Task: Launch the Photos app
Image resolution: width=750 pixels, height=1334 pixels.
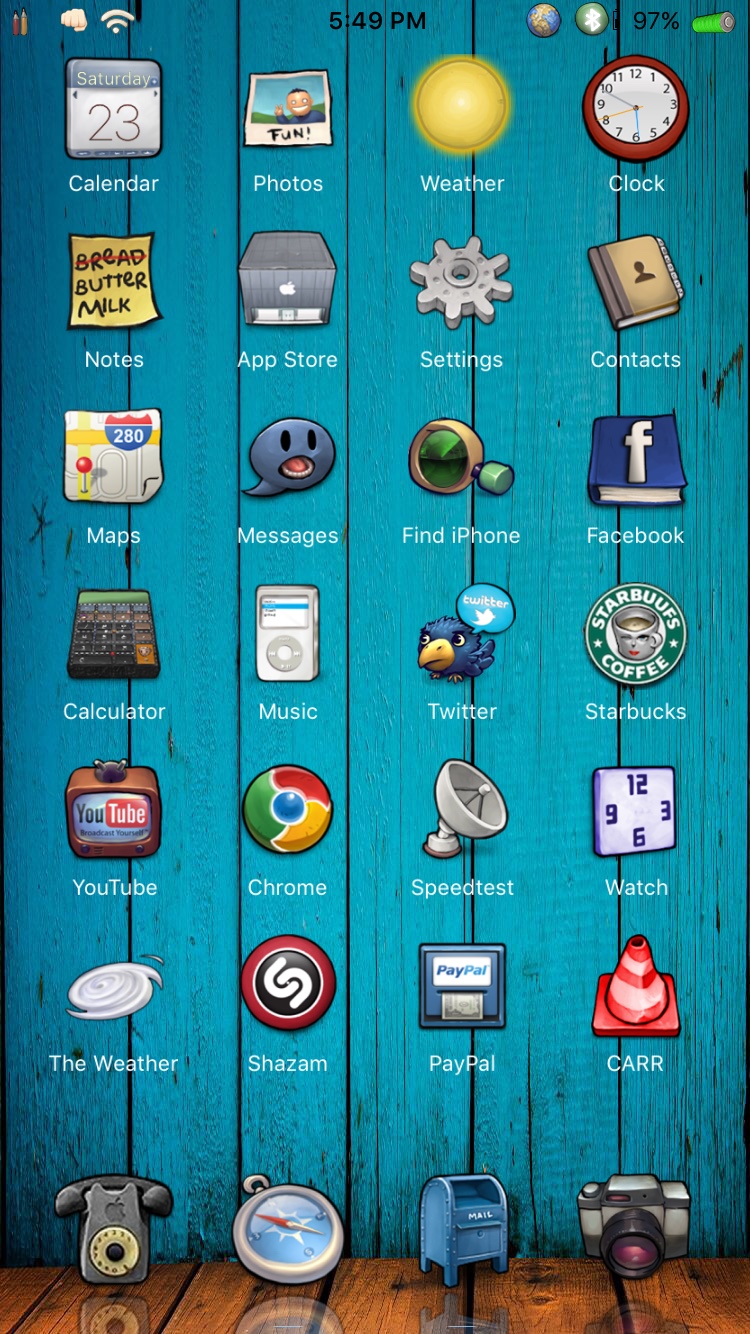Action: pyautogui.click(x=288, y=109)
